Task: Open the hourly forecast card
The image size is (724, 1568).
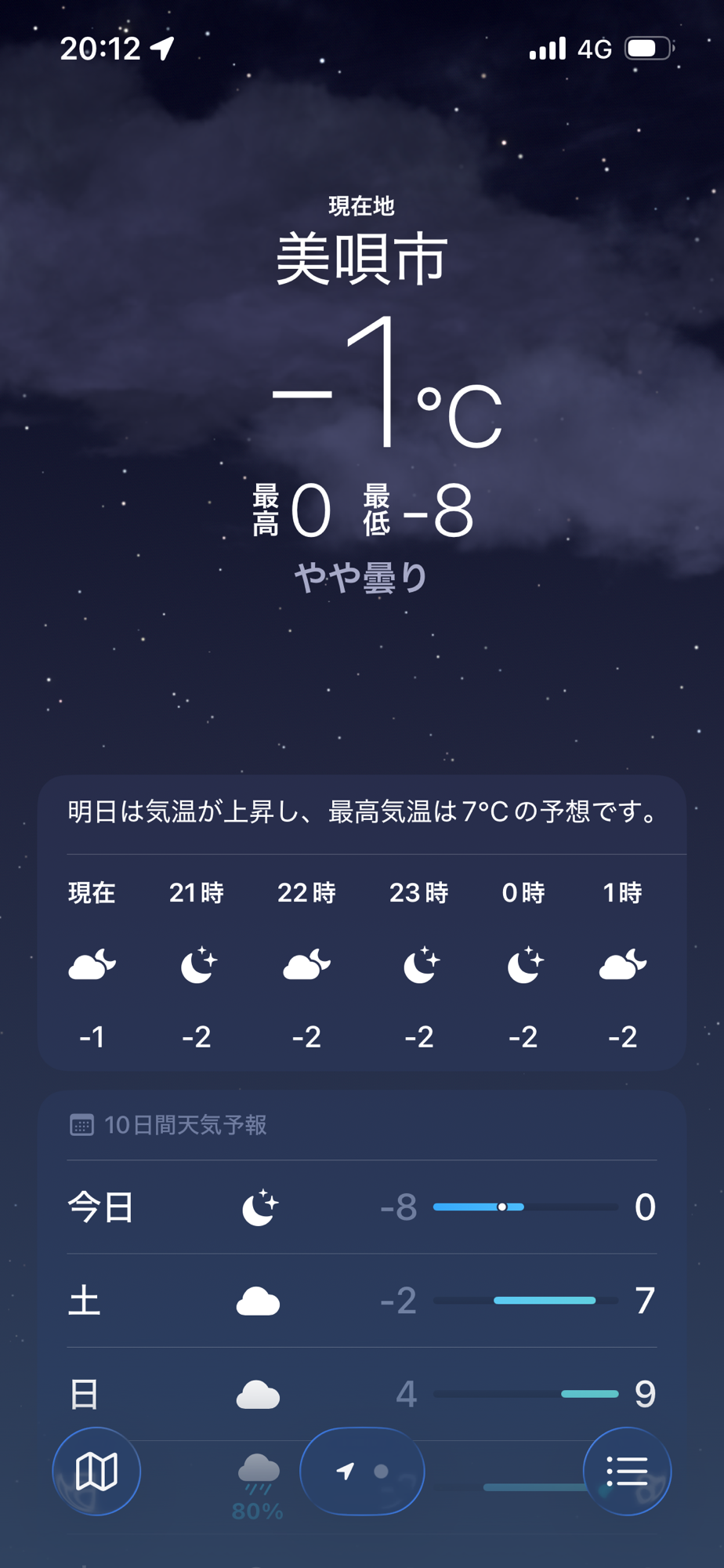Action: click(x=362, y=963)
